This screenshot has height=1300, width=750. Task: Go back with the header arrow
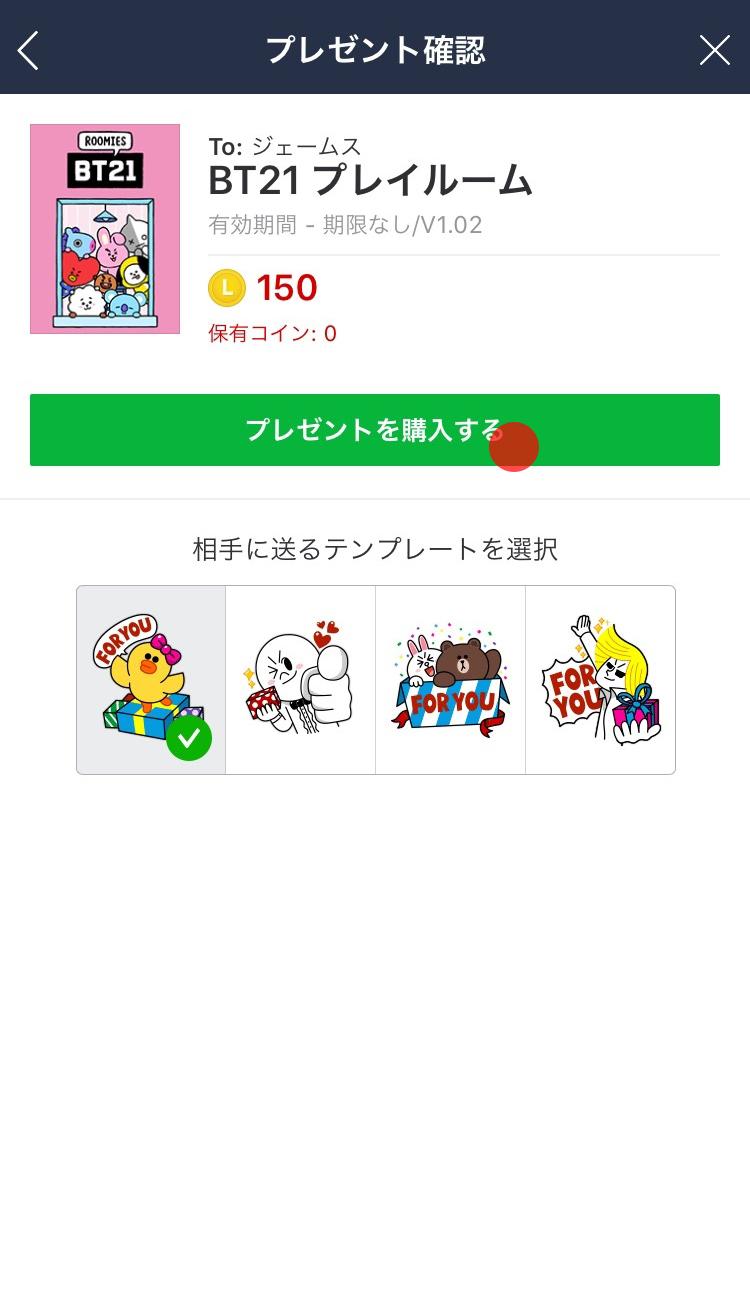(29, 49)
